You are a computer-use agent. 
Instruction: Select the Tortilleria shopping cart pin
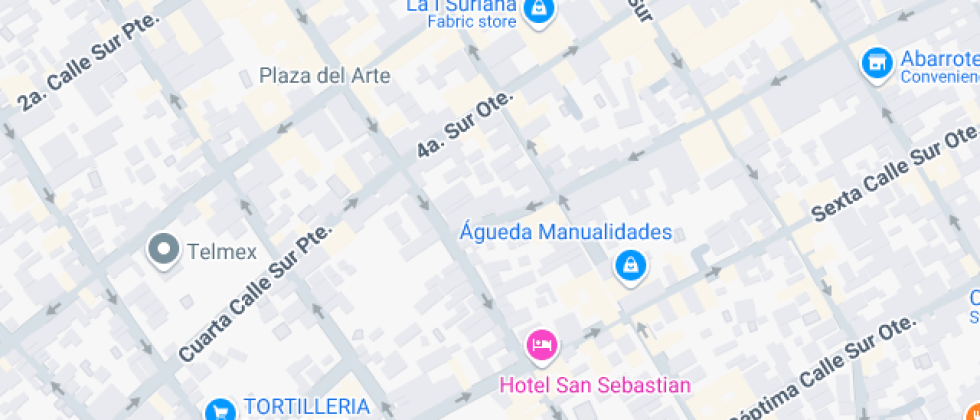(220, 410)
